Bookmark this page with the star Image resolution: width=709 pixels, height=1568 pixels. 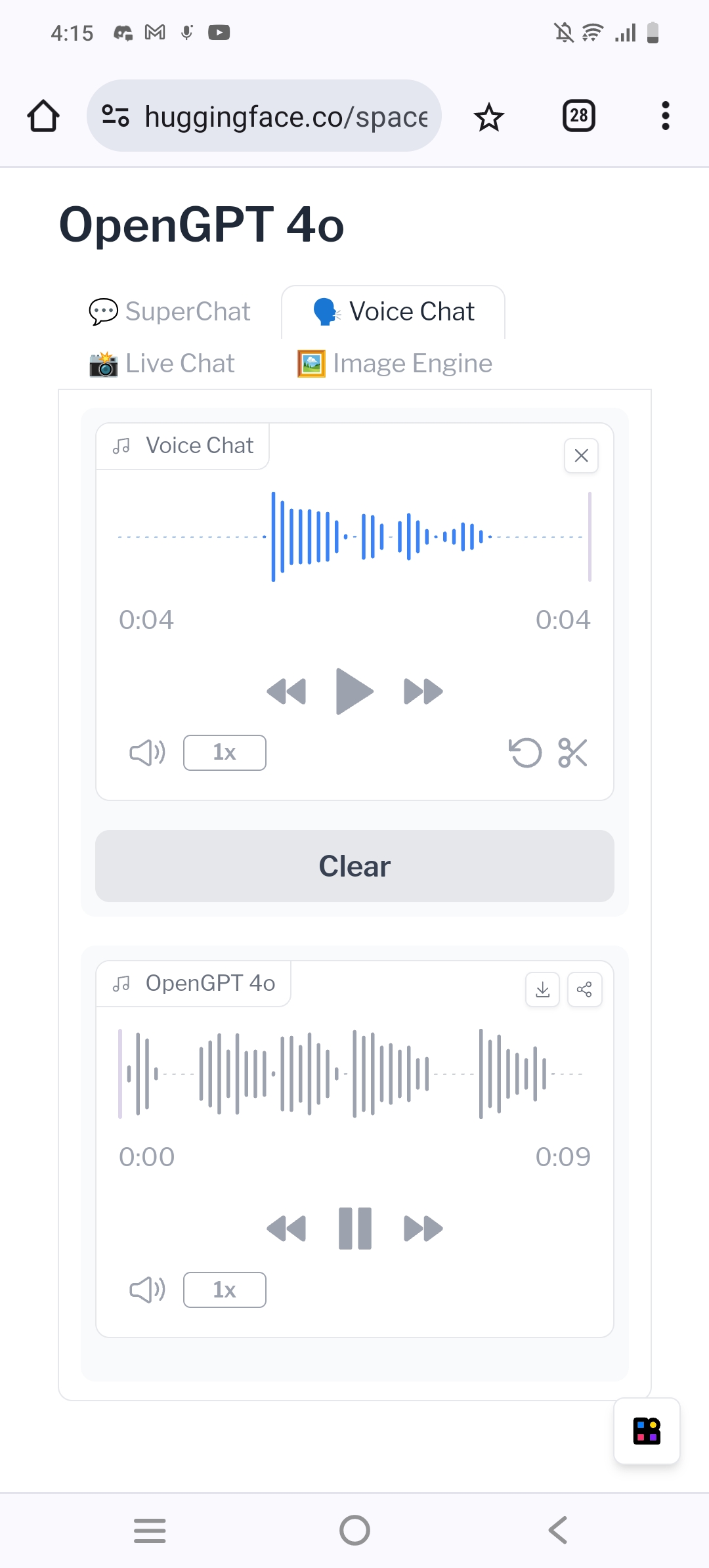(x=489, y=117)
